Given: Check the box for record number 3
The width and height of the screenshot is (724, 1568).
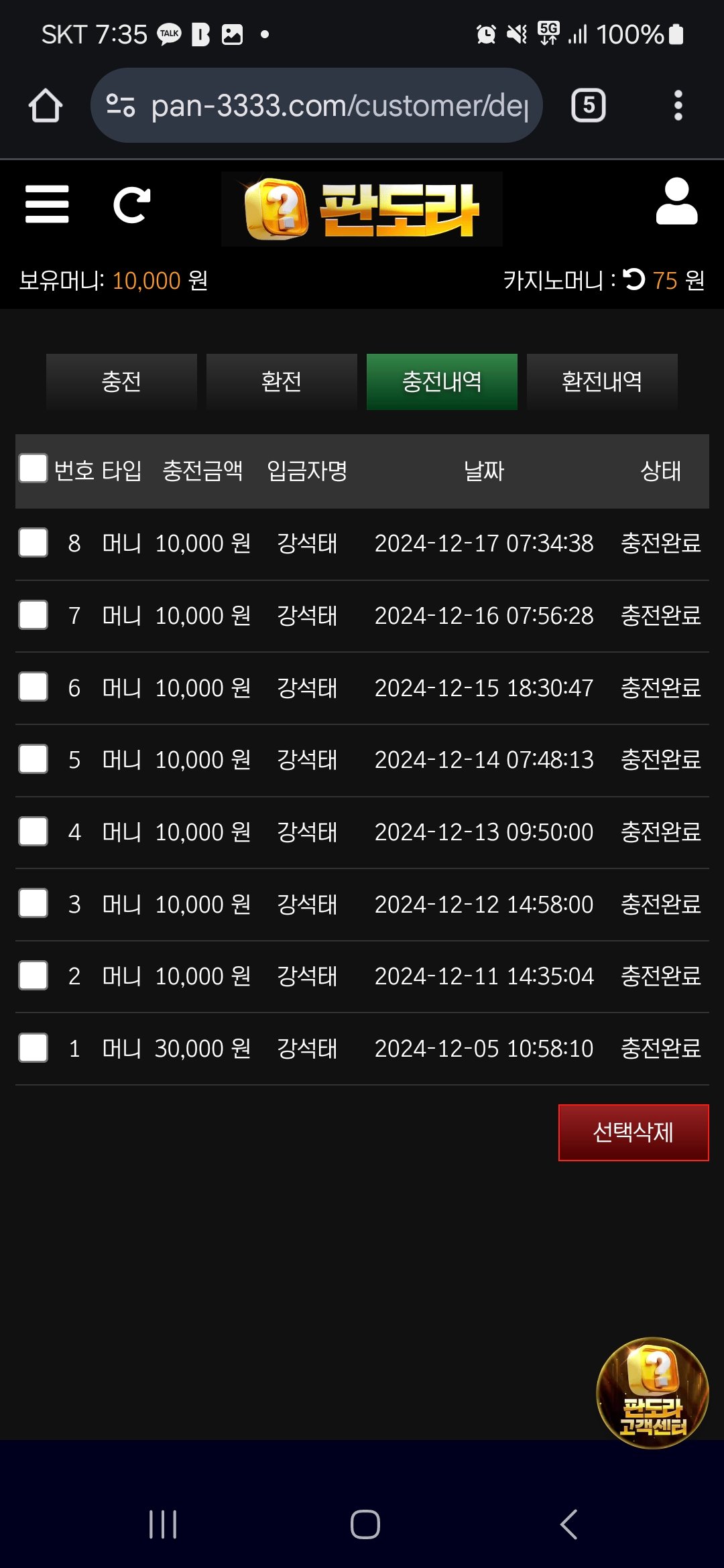Looking at the screenshot, I should click(34, 903).
